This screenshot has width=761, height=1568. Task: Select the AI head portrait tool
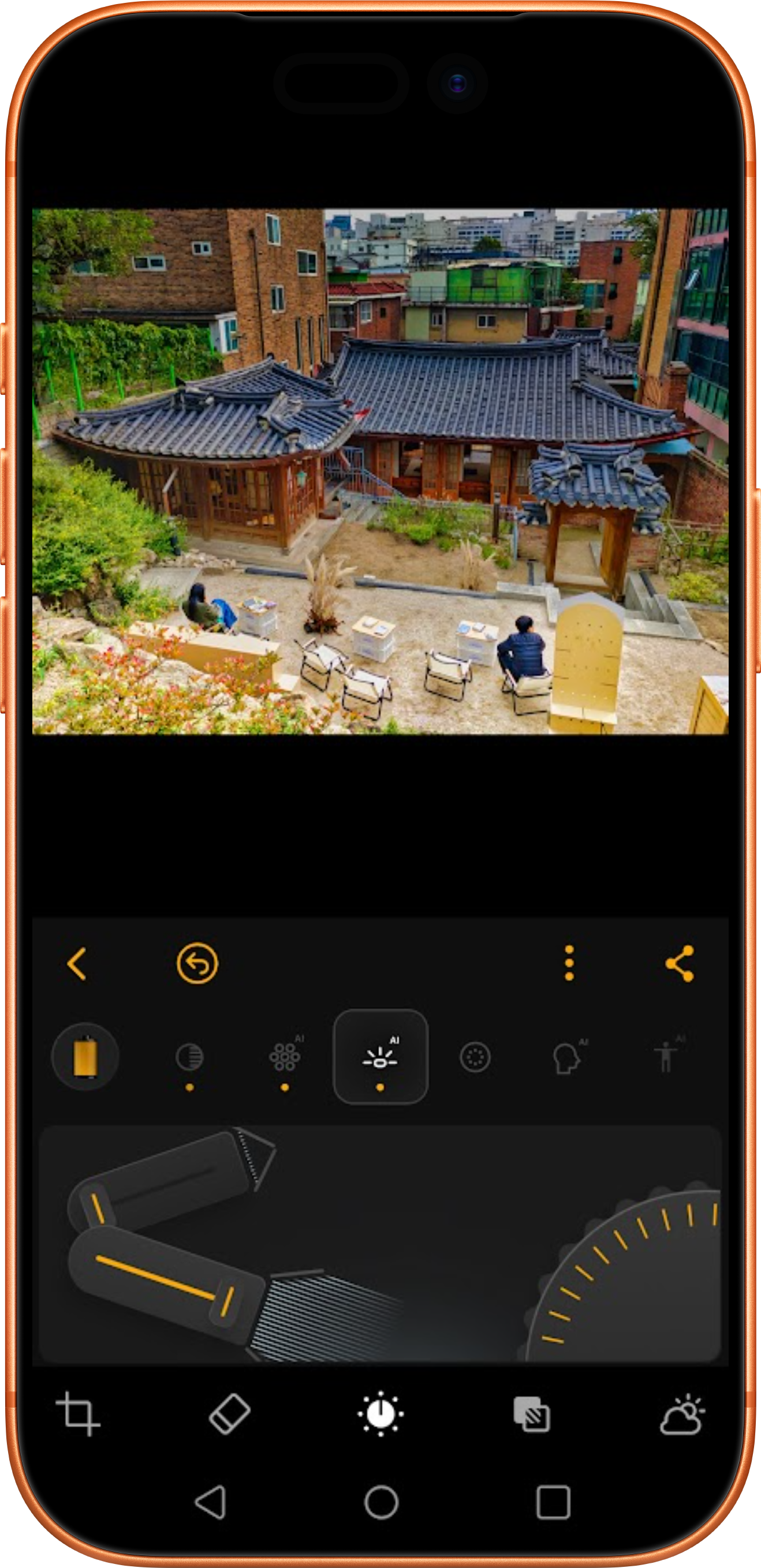[568, 1057]
